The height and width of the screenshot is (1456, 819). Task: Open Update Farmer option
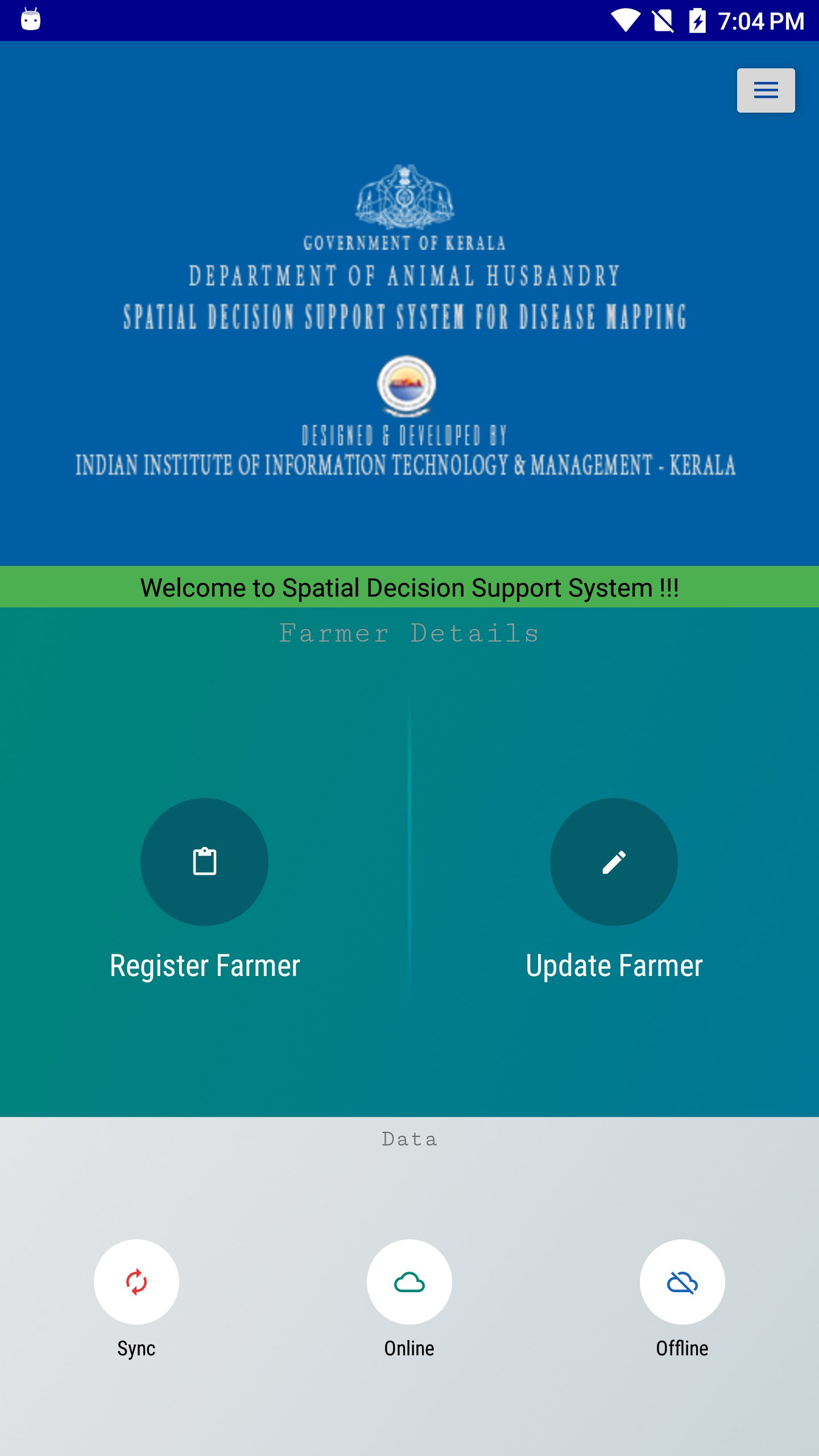click(614, 862)
